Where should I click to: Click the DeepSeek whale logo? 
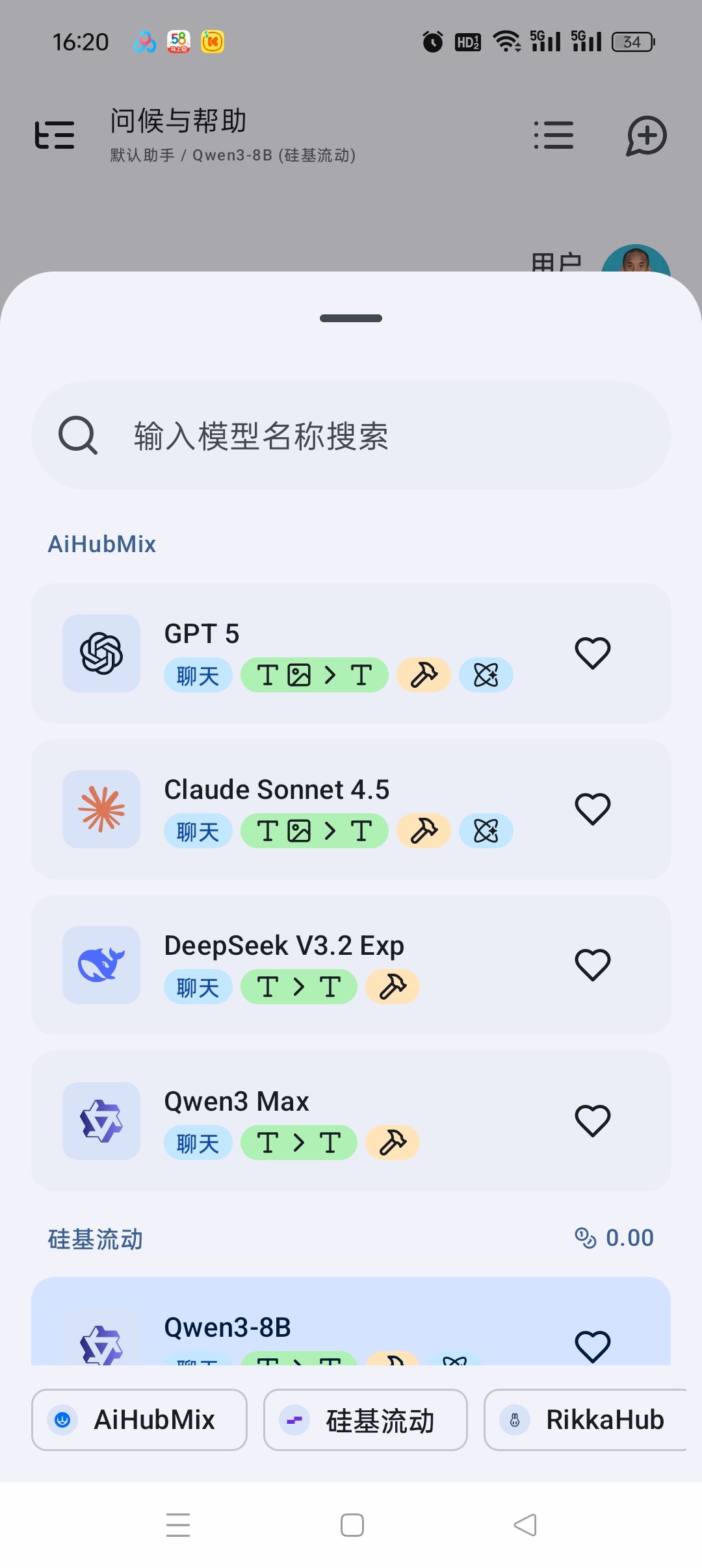point(101,965)
